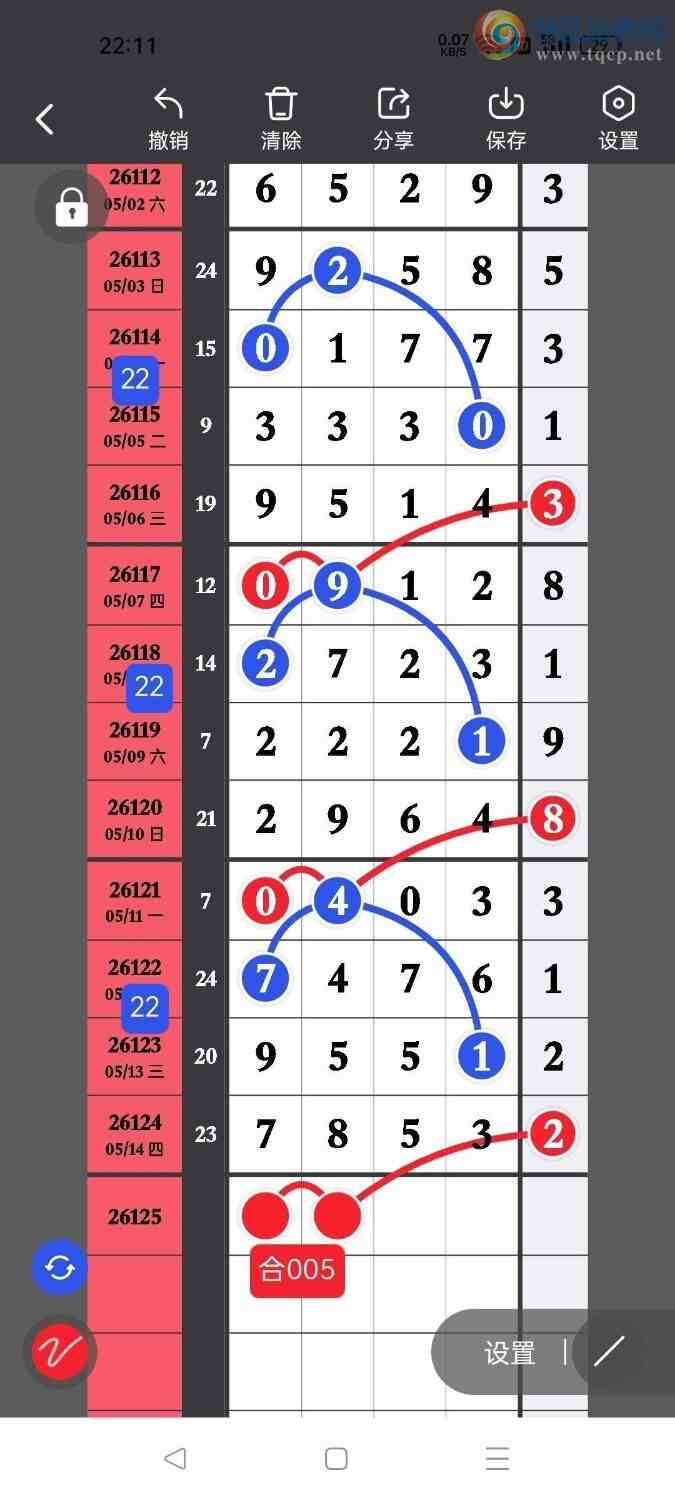
Task: Tap the blue refresh circle button
Action: click(60, 1268)
